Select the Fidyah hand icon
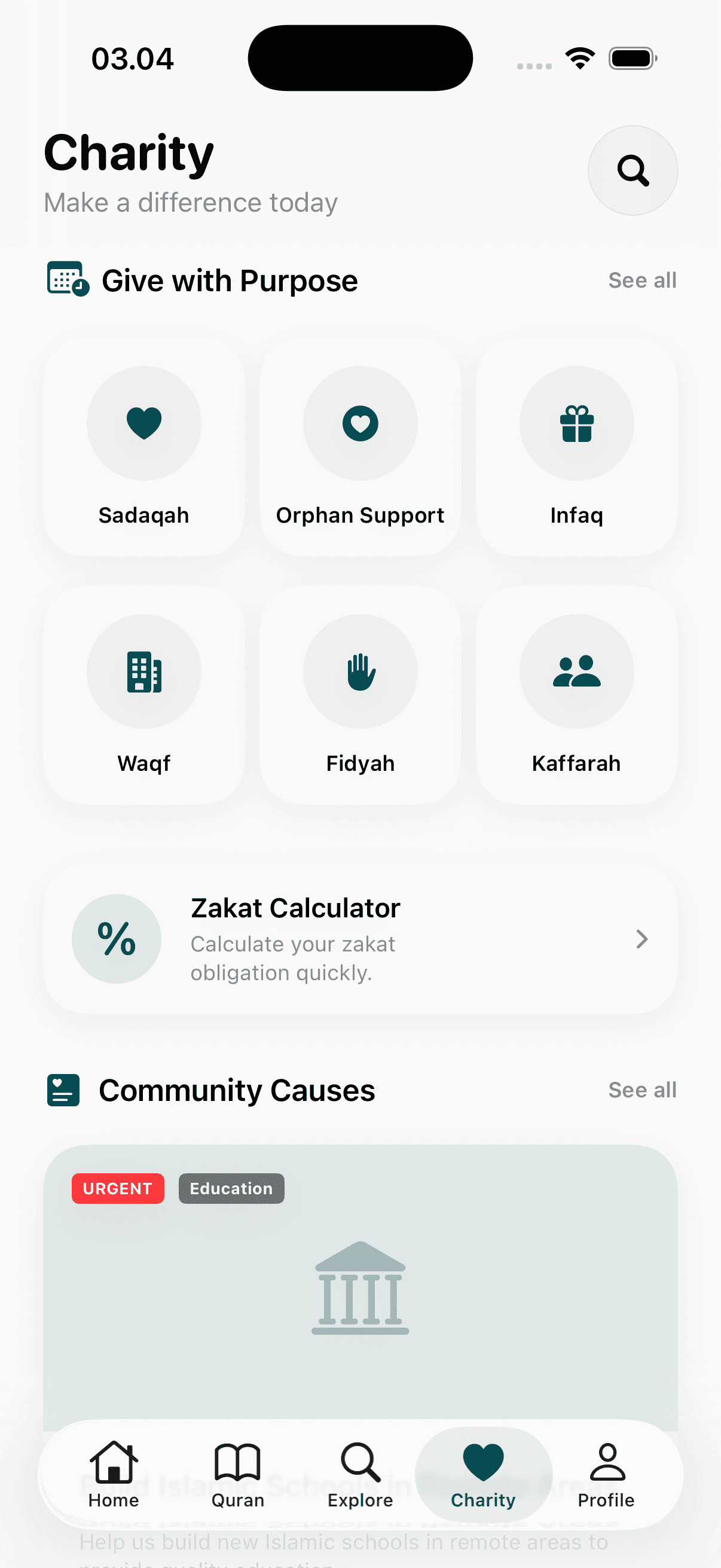 click(x=360, y=672)
